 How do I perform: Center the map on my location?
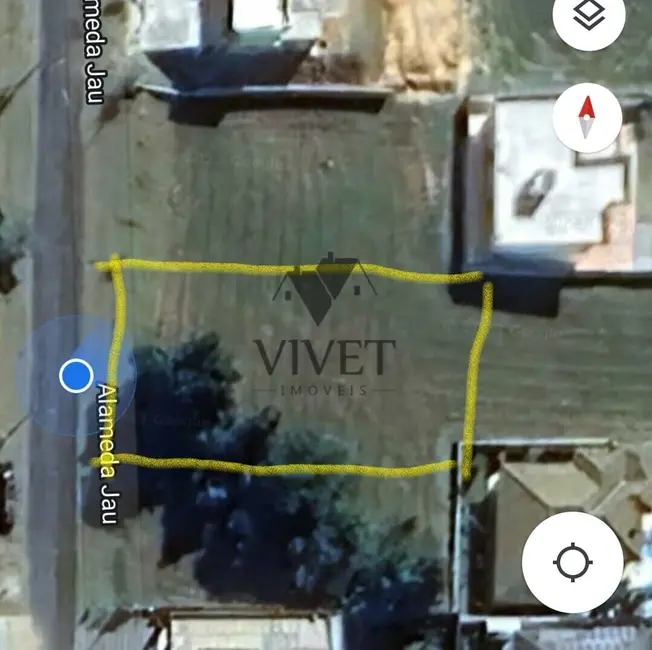click(573, 562)
